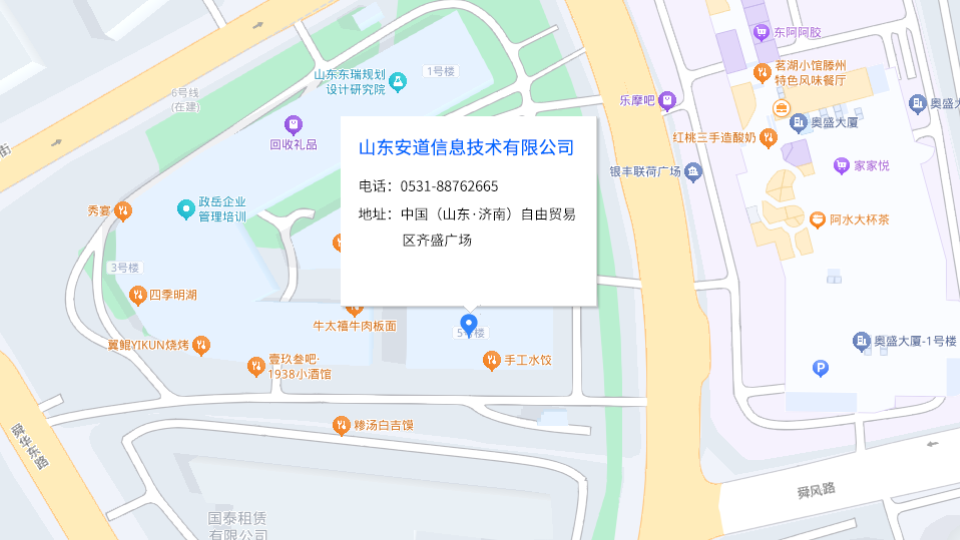
Task: Open the 阿水大杯茶 marker
Action: (x=818, y=219)
